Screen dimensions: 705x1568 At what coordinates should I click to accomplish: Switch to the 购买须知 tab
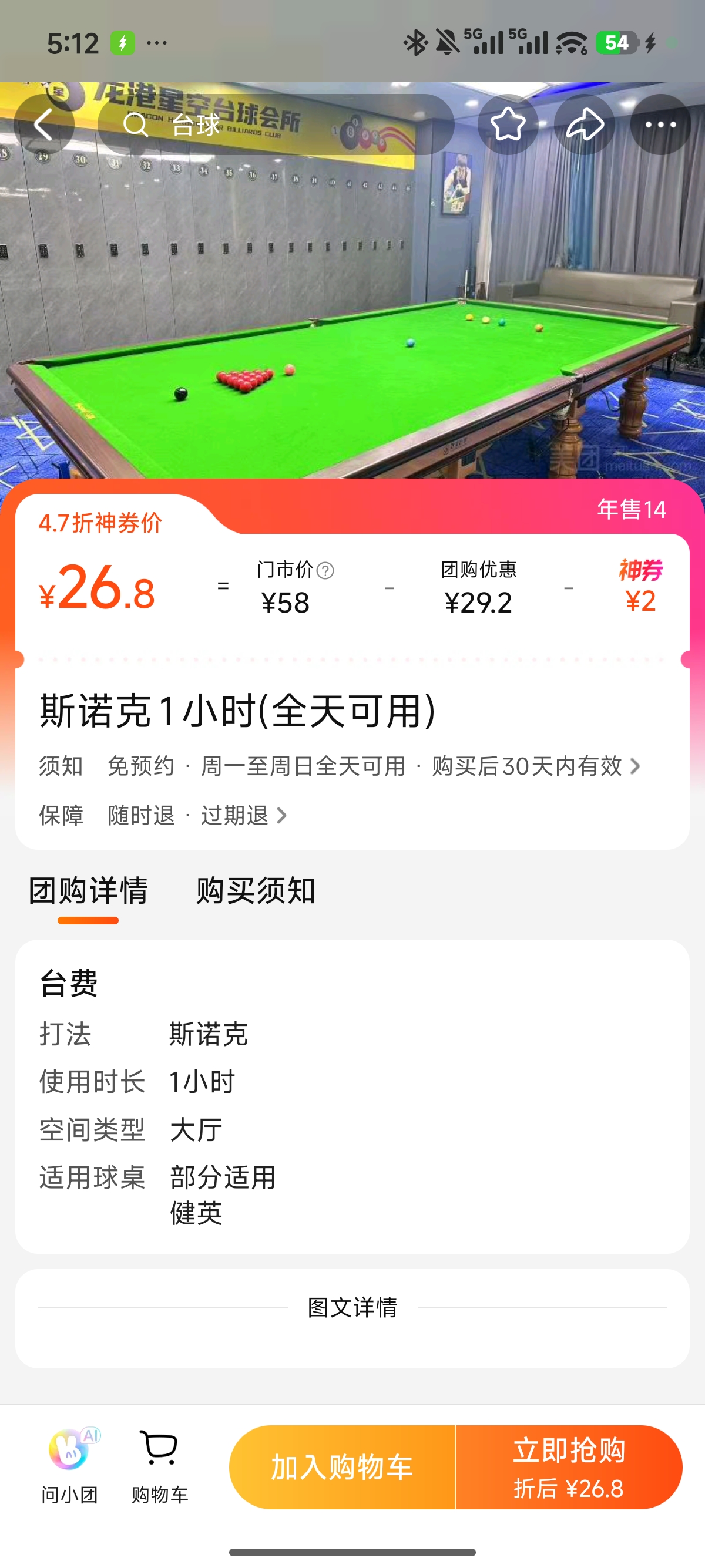tap(256, 891)
